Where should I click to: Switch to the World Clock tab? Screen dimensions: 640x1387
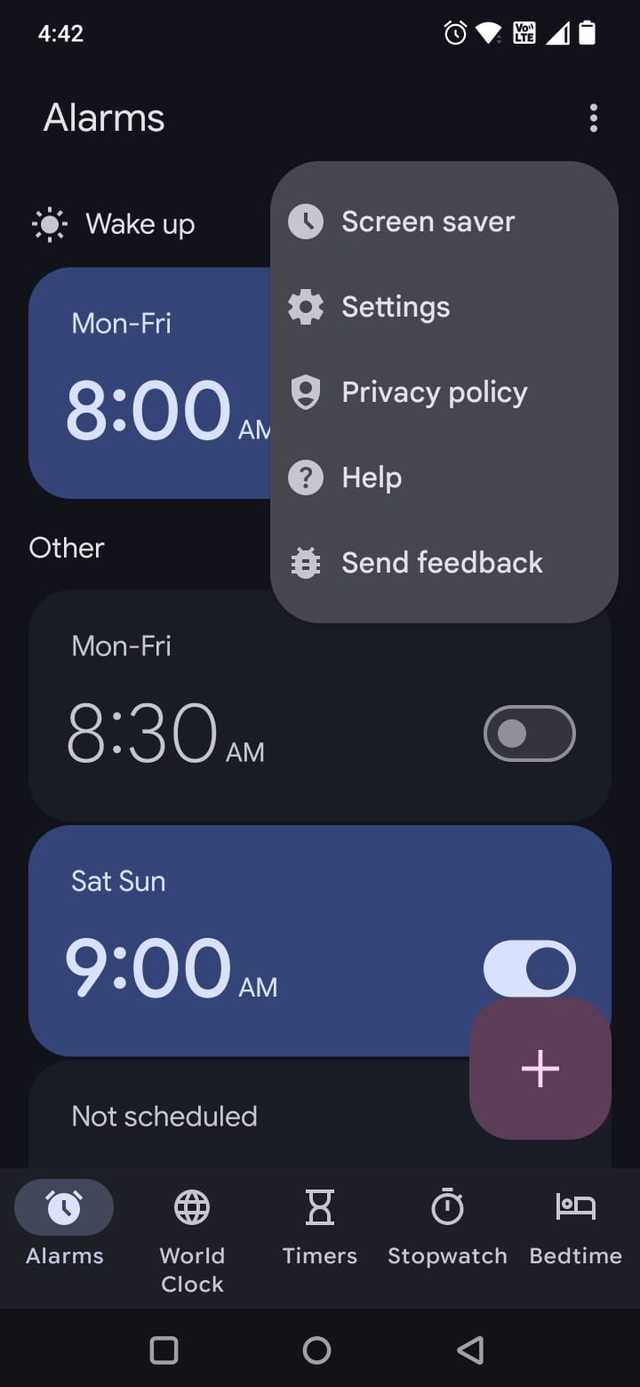[192, 1240]
